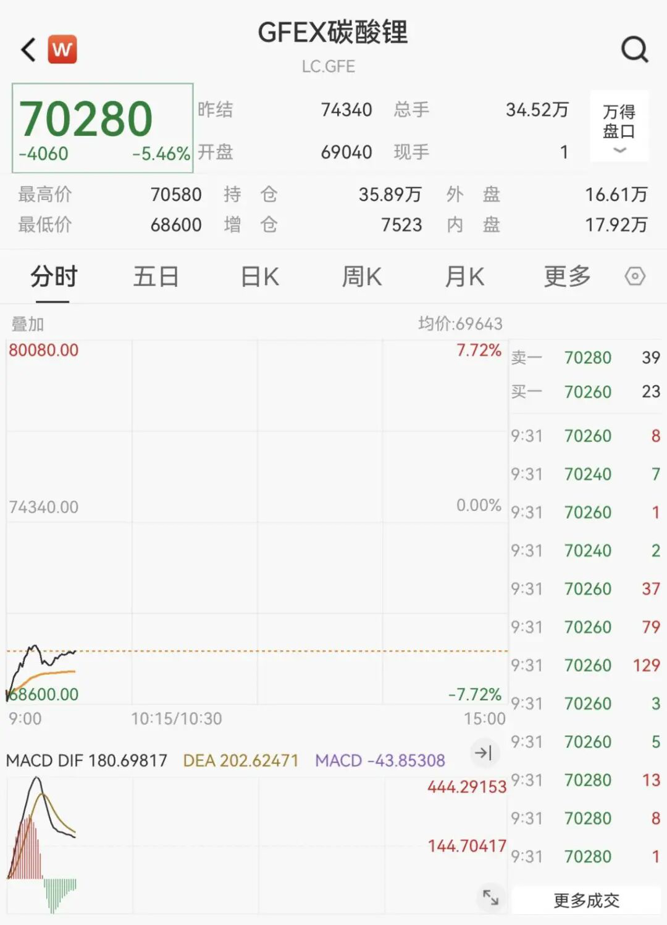Tap 叠加 to overlay another chart
Image resolution: width=667 pixels, height=925 pixels.
coord(28,324)
